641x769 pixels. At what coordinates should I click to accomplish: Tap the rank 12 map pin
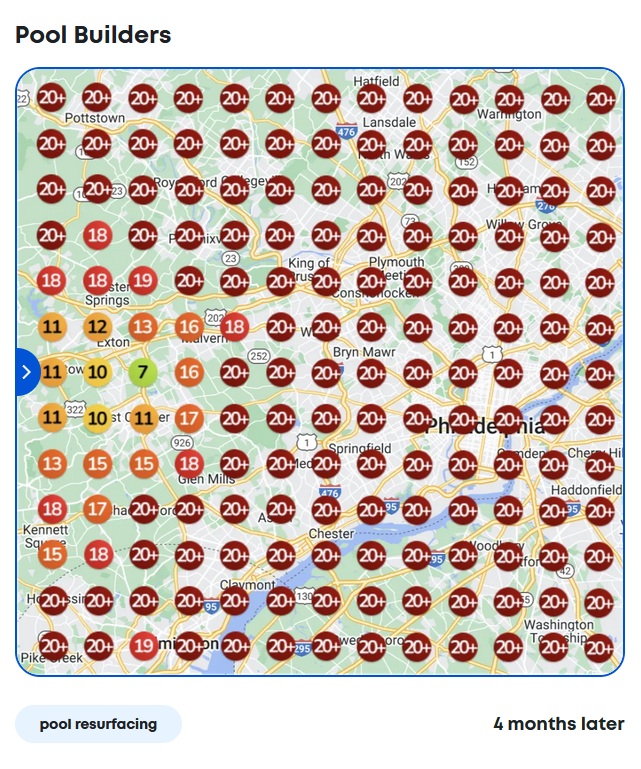[97, 326]
